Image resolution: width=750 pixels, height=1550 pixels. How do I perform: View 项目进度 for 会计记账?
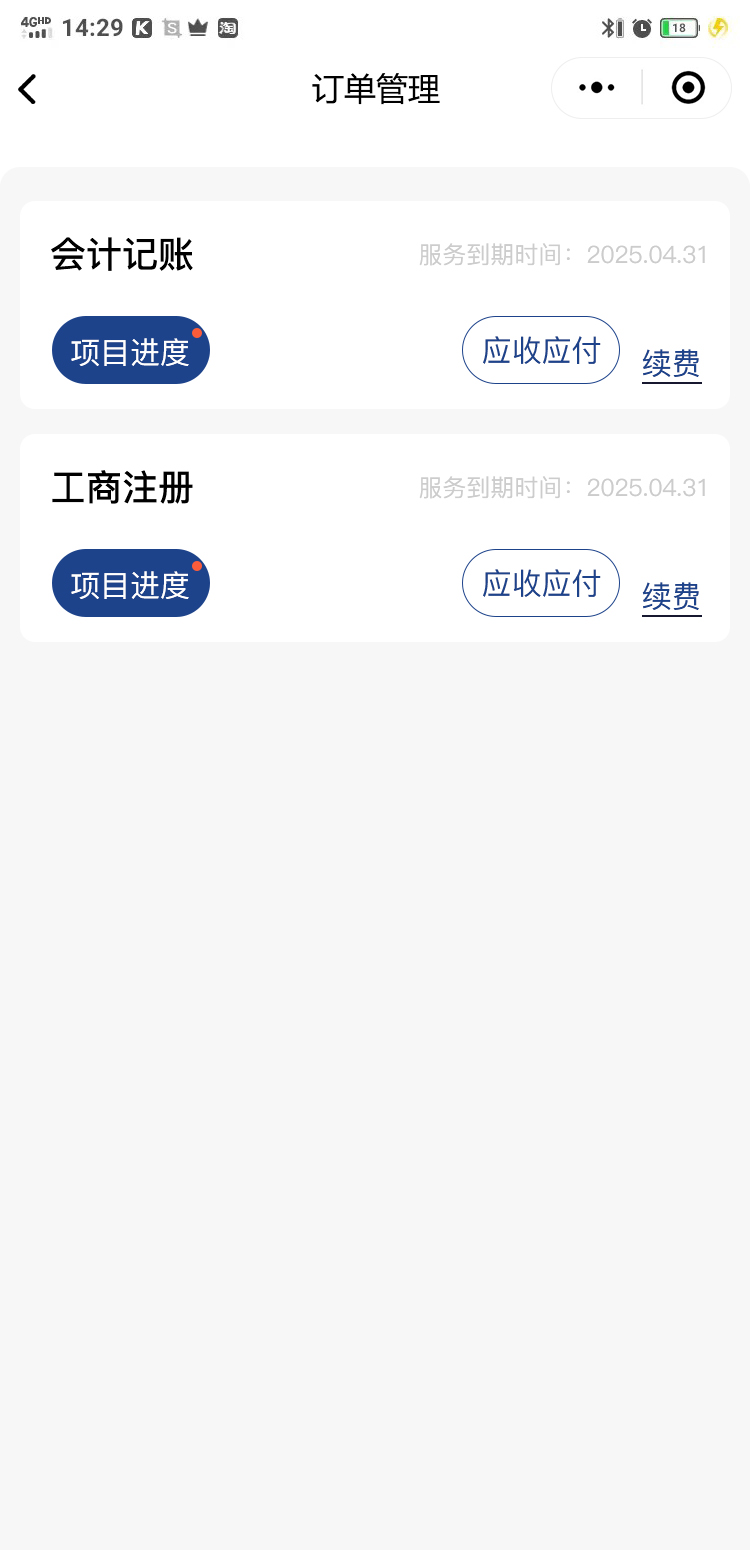131,351
